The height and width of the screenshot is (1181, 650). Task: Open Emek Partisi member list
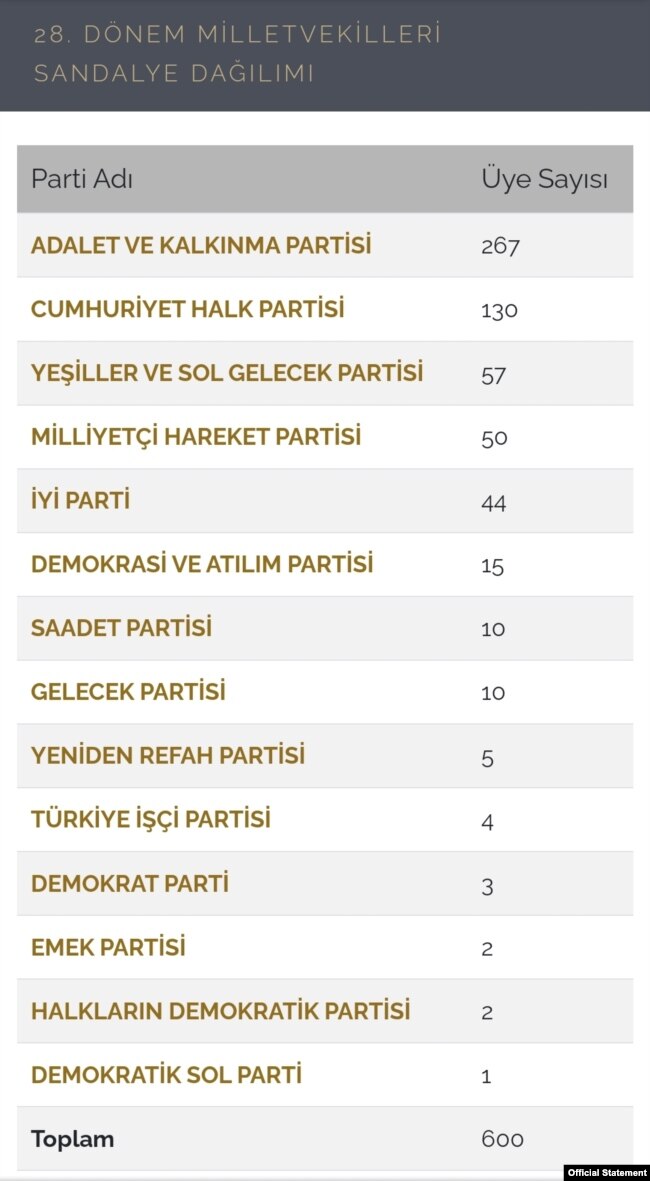(108, 947)
